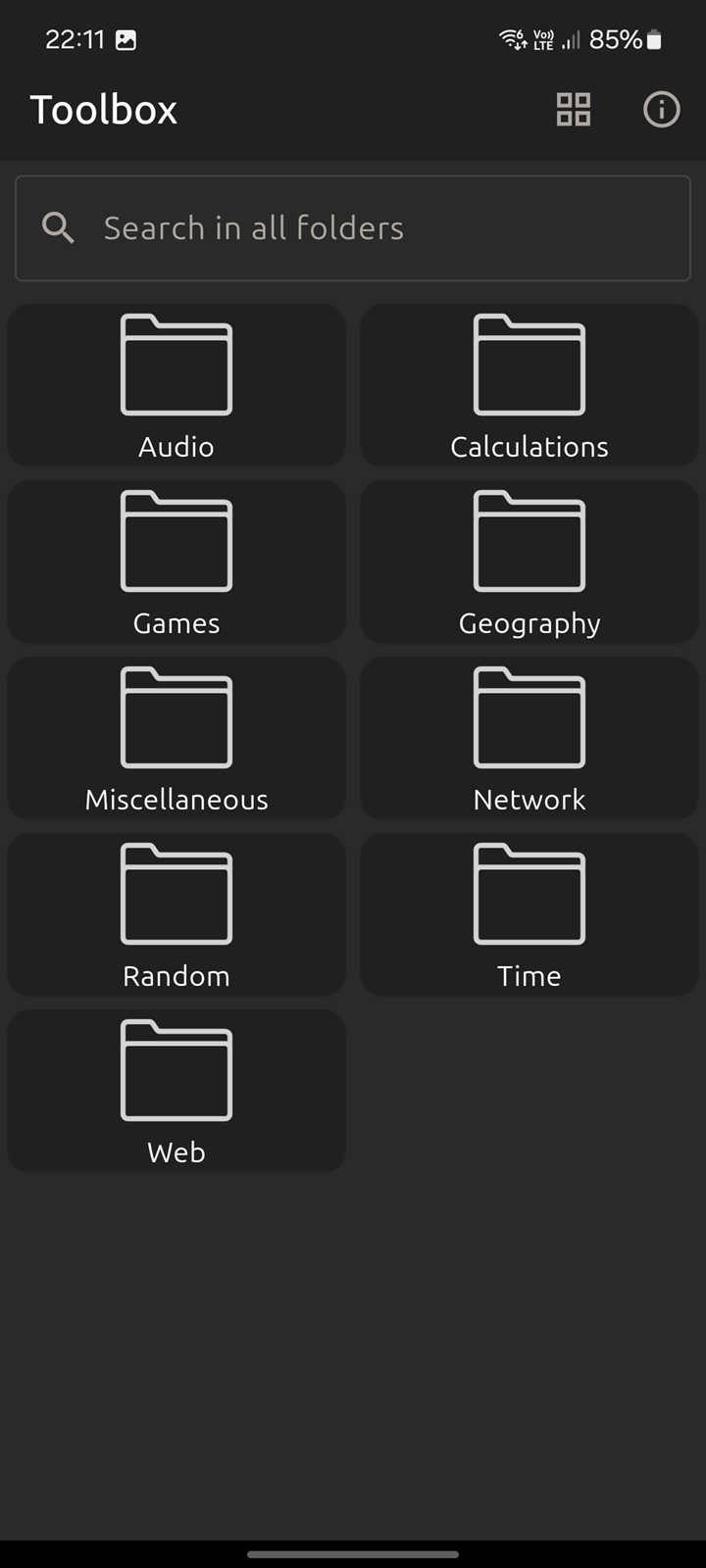
Task: Go to the Random folder
Action: pos(176,914)
